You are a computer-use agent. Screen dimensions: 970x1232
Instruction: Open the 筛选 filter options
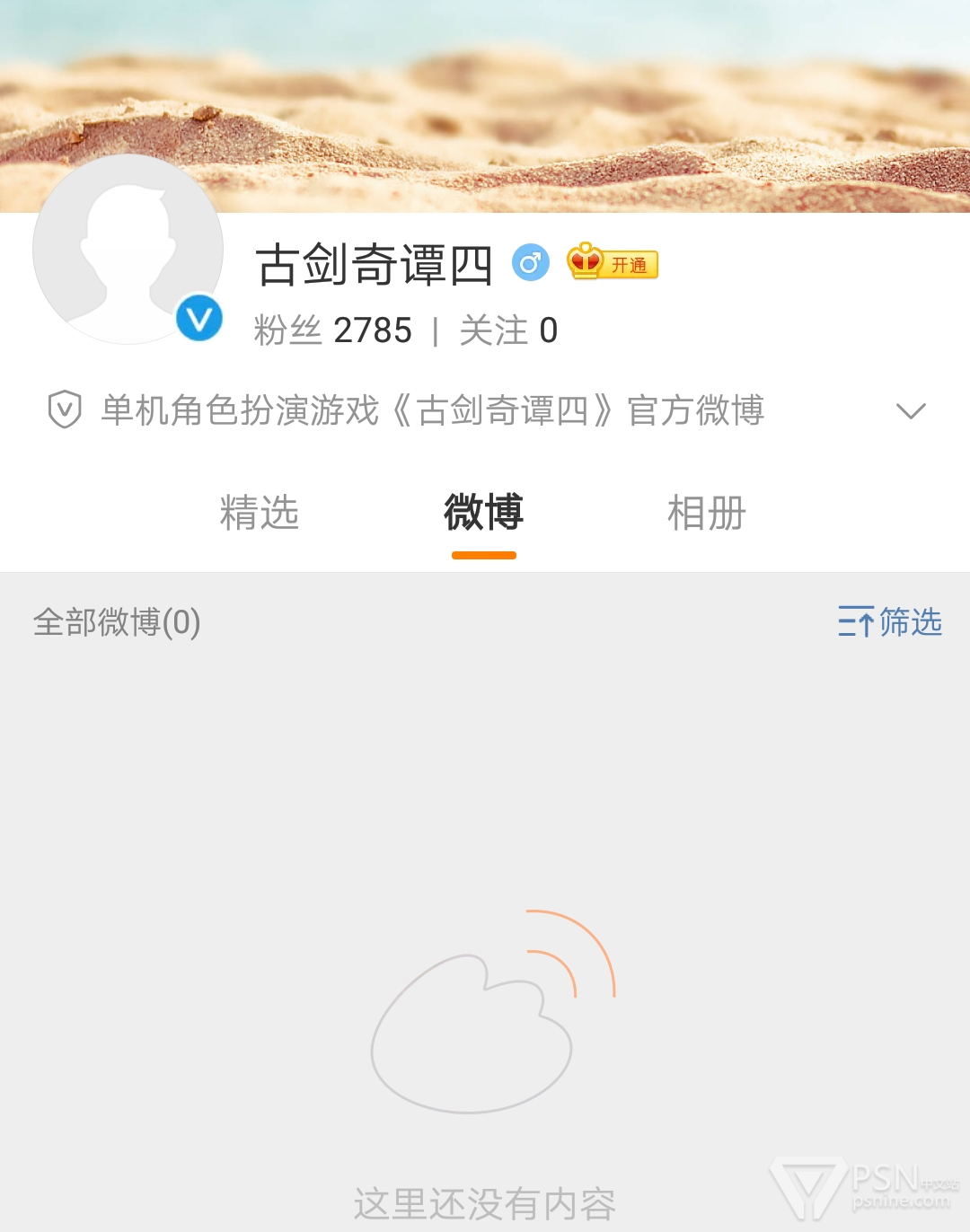pyautogui.click(x=889, y=621)
